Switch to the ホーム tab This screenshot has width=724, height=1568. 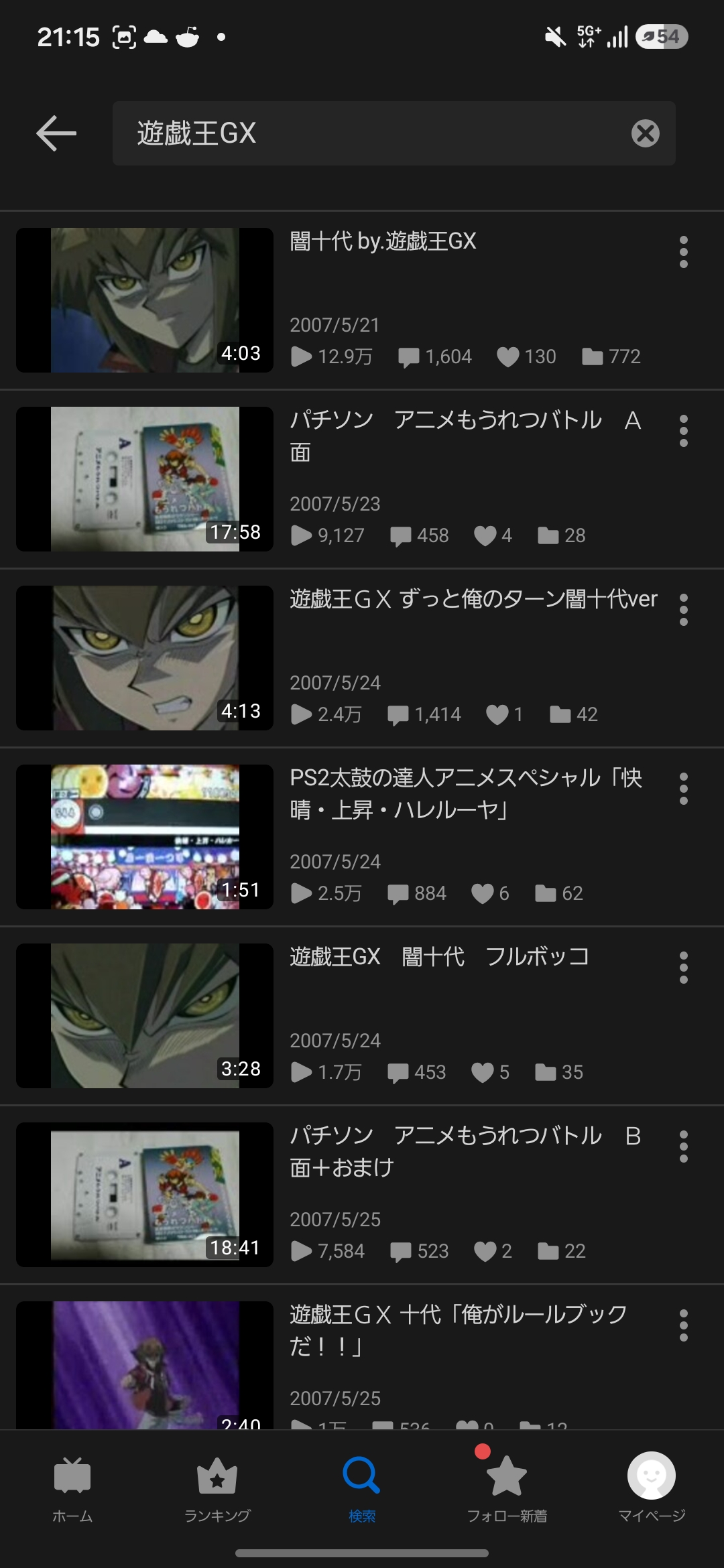tap(72, 1489)
